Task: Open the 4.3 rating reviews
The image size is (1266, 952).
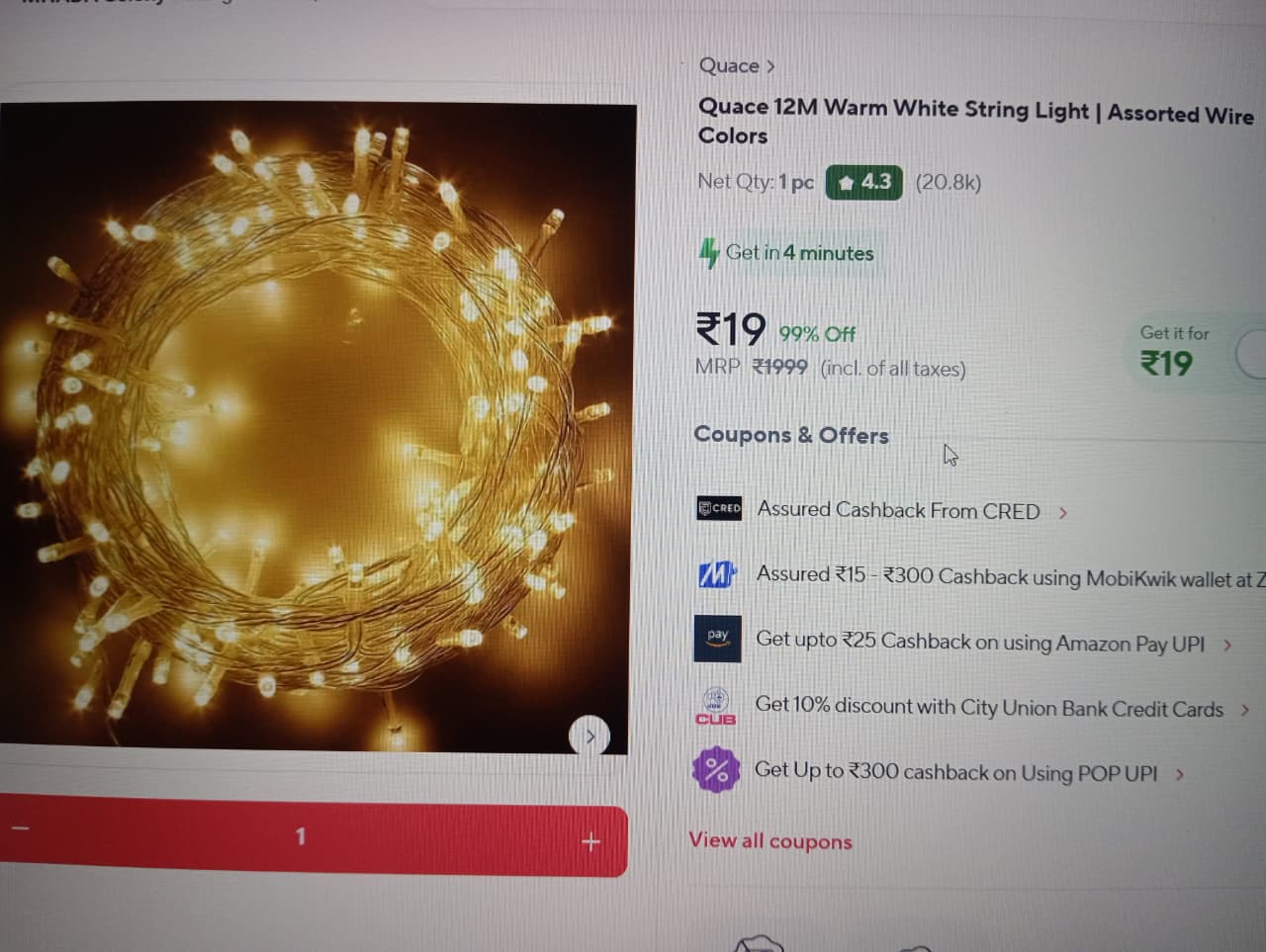Action: click(864, 182)
